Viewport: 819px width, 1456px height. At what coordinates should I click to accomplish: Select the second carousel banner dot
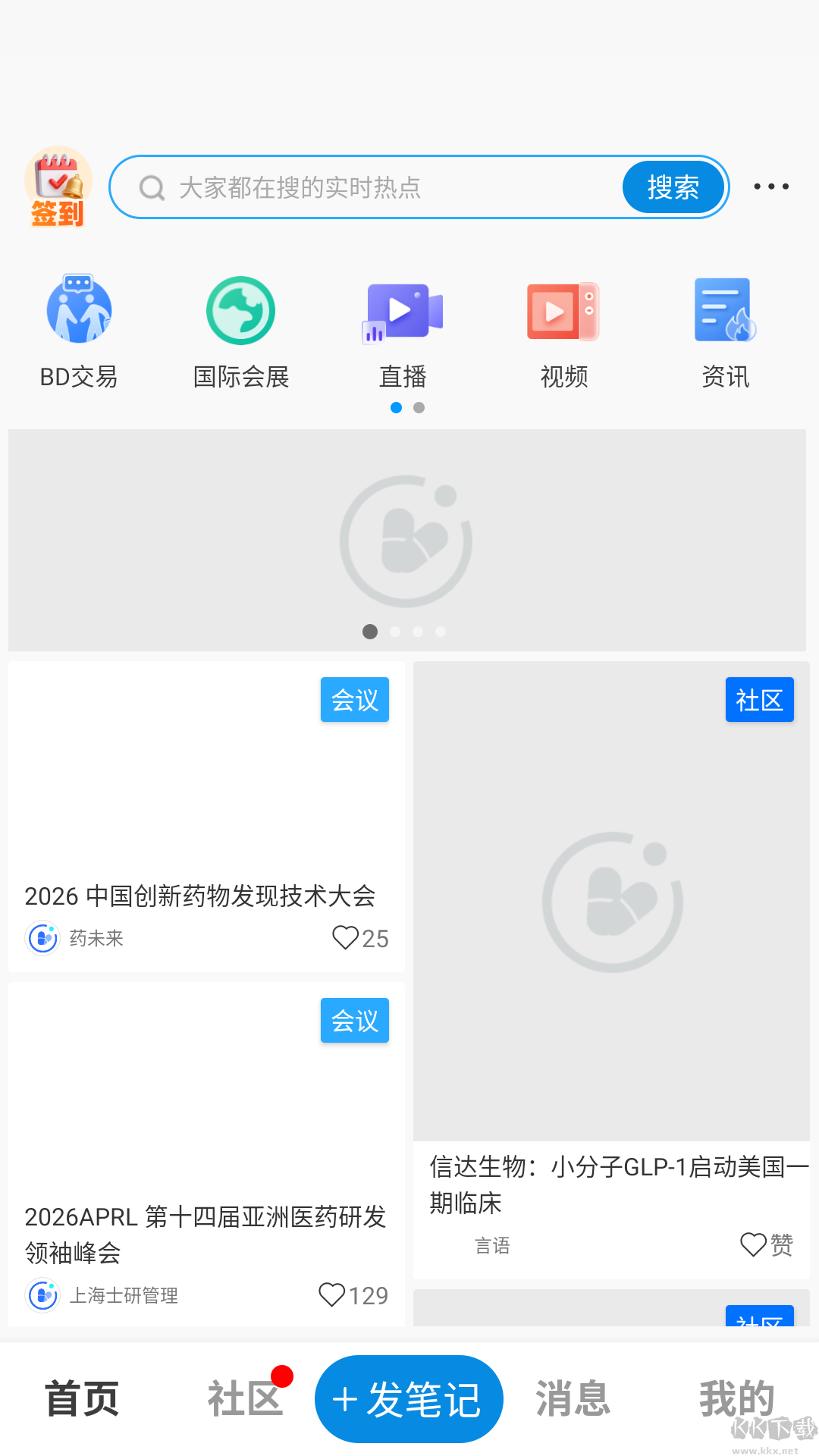click(x=394, y=631)
